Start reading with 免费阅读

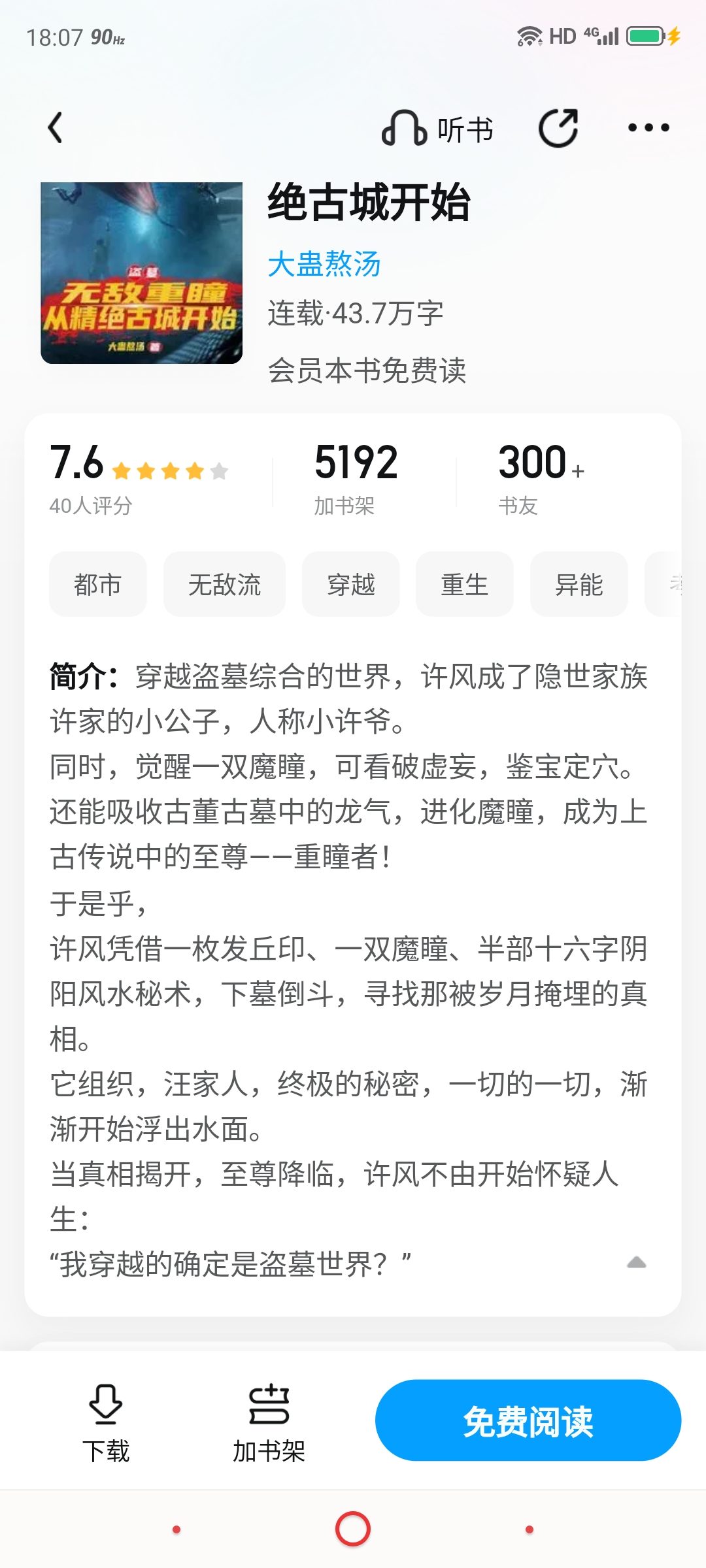tap(528, 1420)
